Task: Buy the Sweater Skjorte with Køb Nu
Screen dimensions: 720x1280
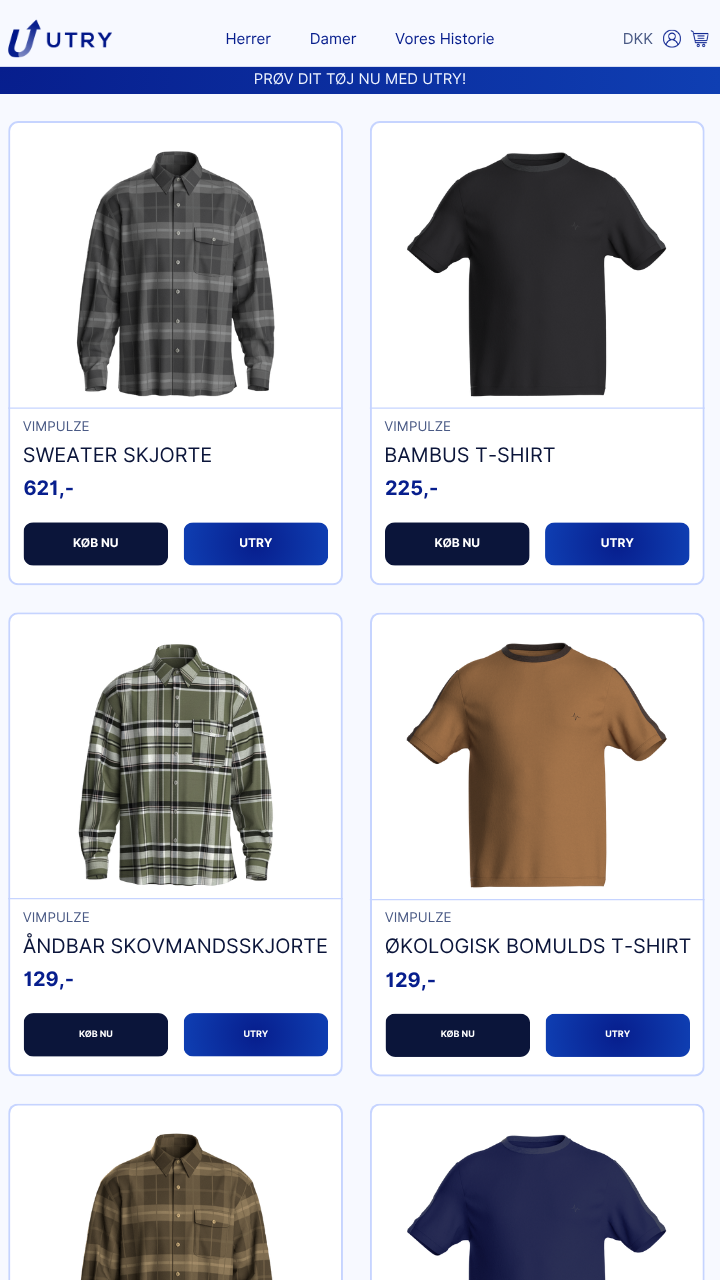Action: pos(96,543)
